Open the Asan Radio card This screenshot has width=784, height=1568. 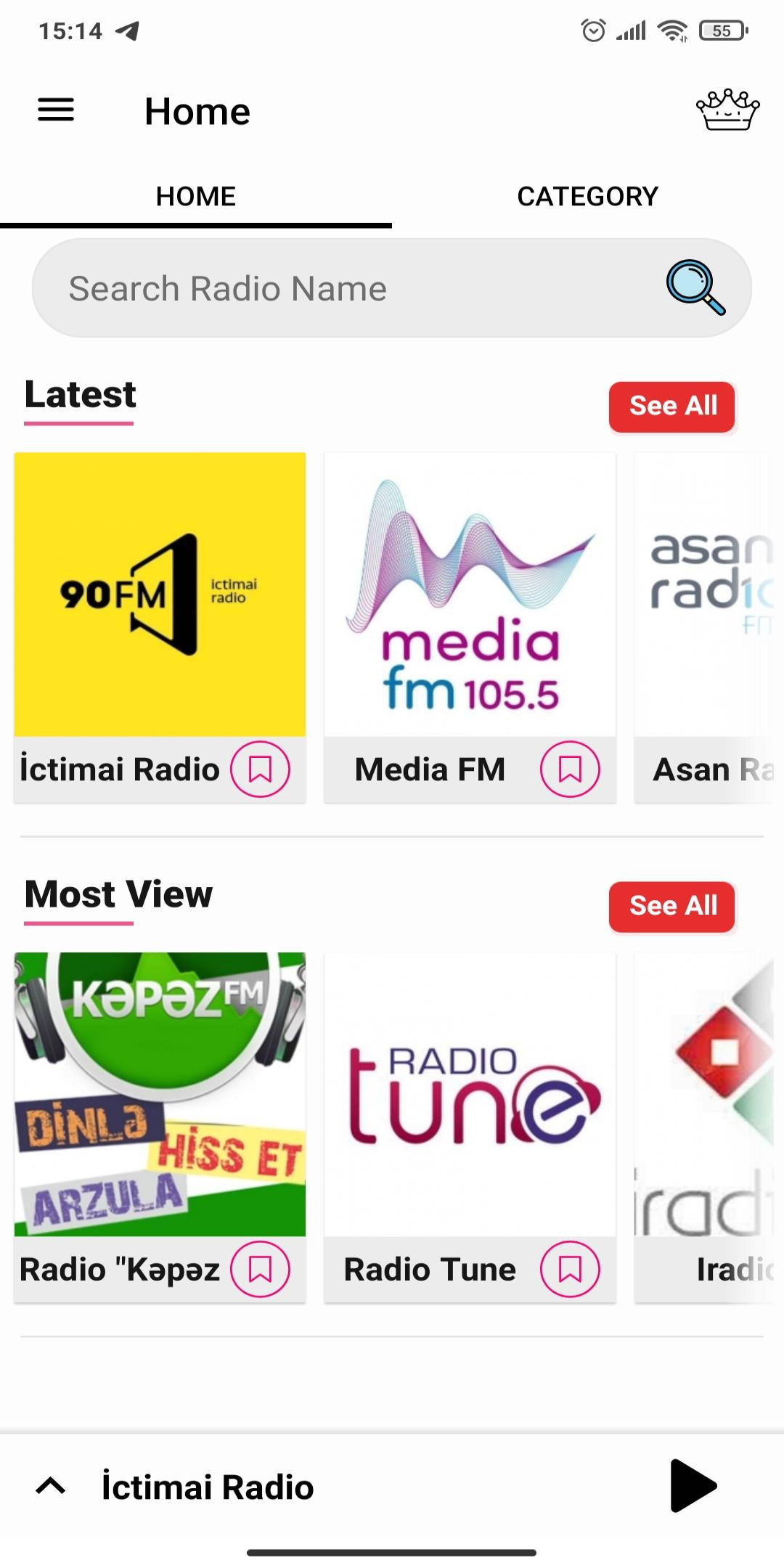pos(704,595)
